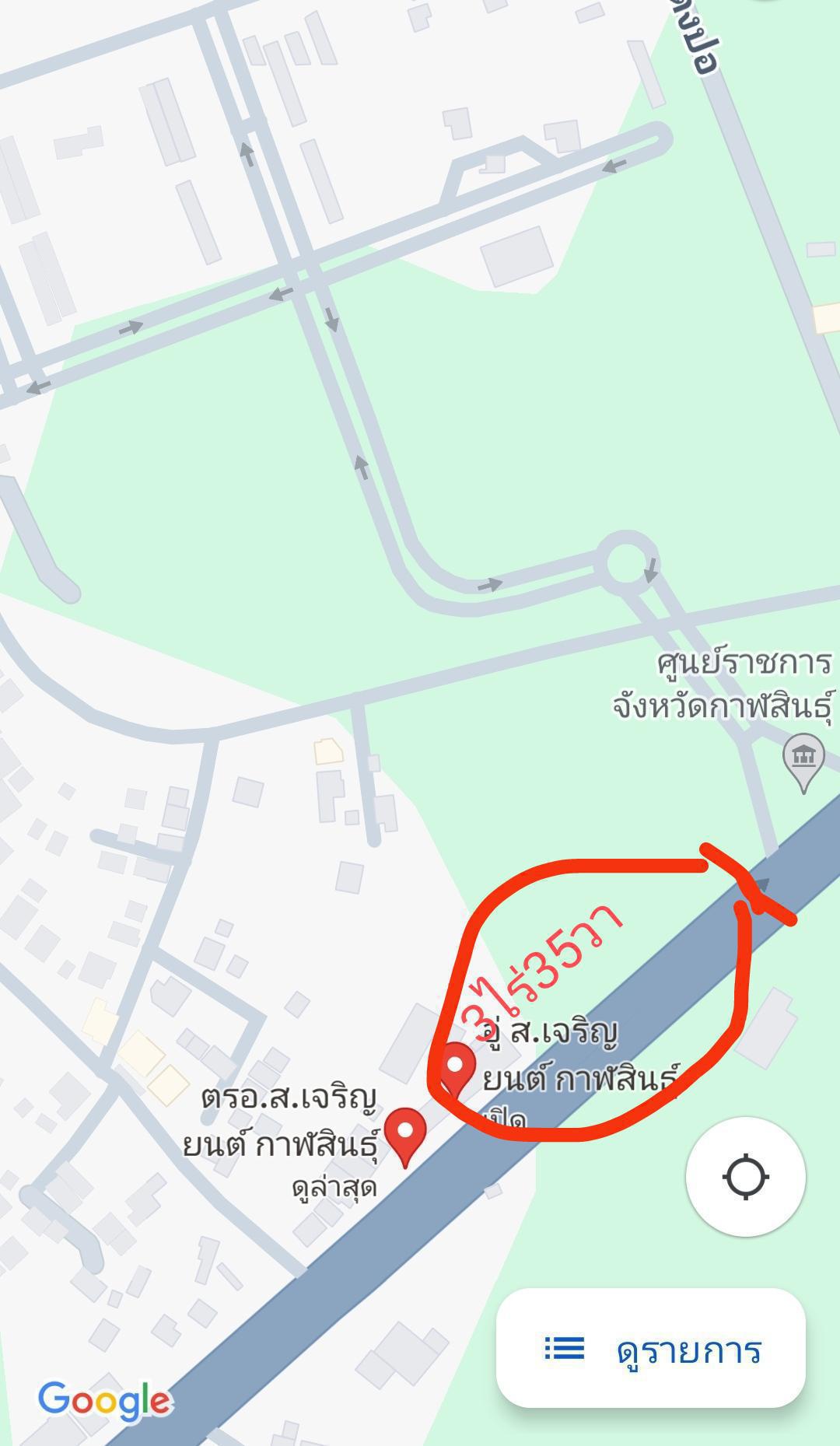Select the ตรอ.ส.เจริญยนต์ กาฬสินธุ์ map pin
This screenshot has width=840, height=1446.
click(405, 1138)
